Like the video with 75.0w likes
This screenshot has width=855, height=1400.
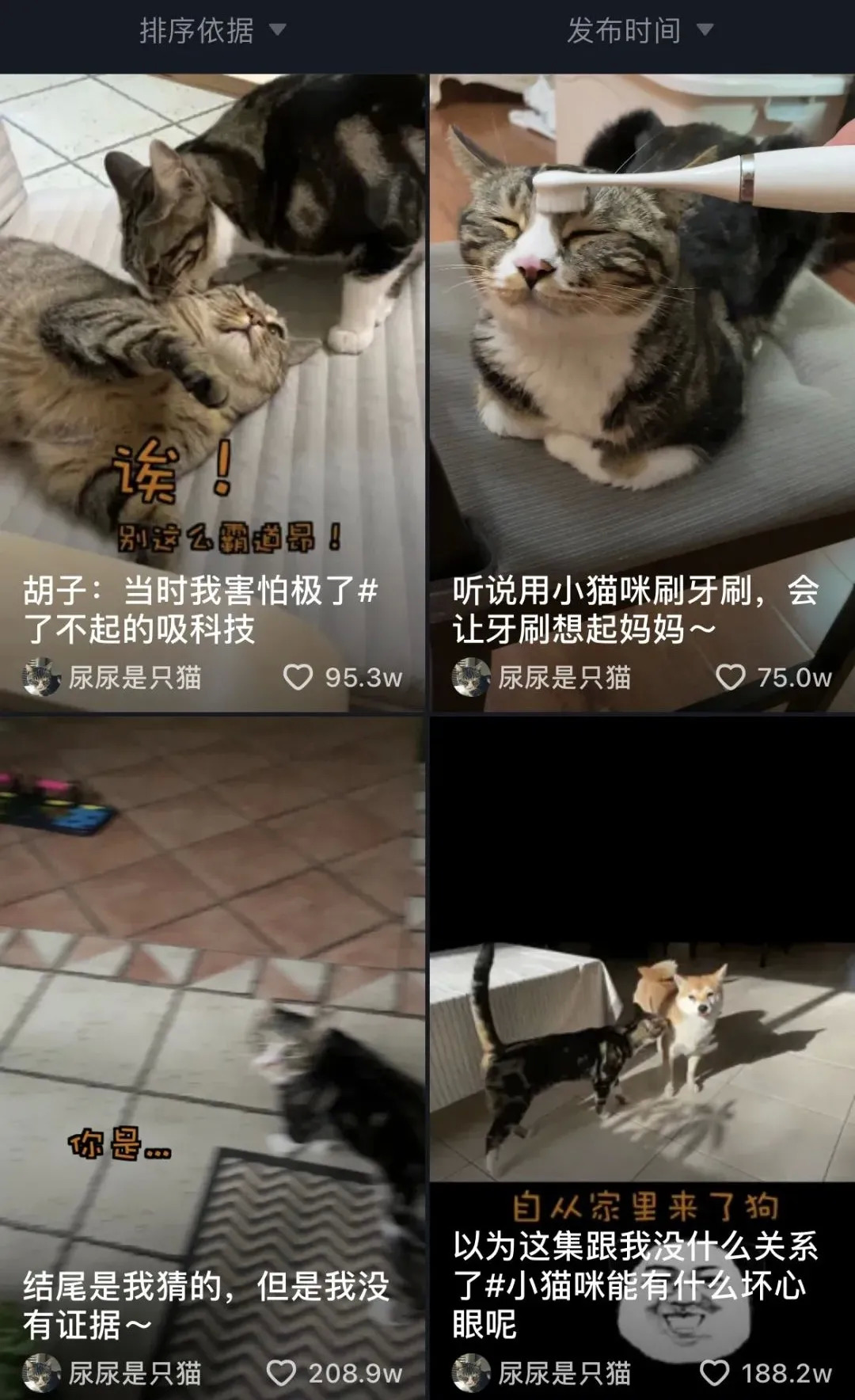point(730,678)
